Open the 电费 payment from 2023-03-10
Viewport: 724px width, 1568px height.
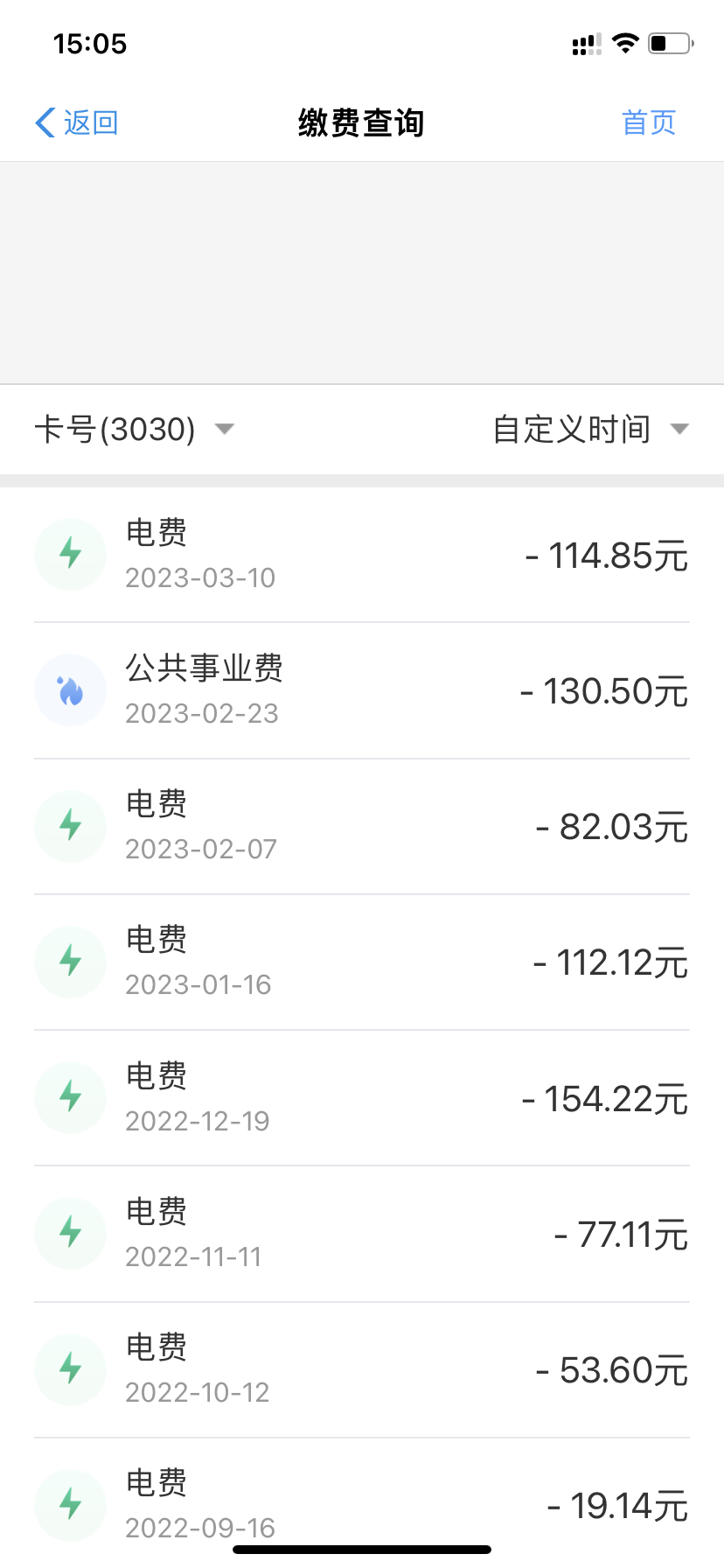pyautogui.click(x=362, y=555)
